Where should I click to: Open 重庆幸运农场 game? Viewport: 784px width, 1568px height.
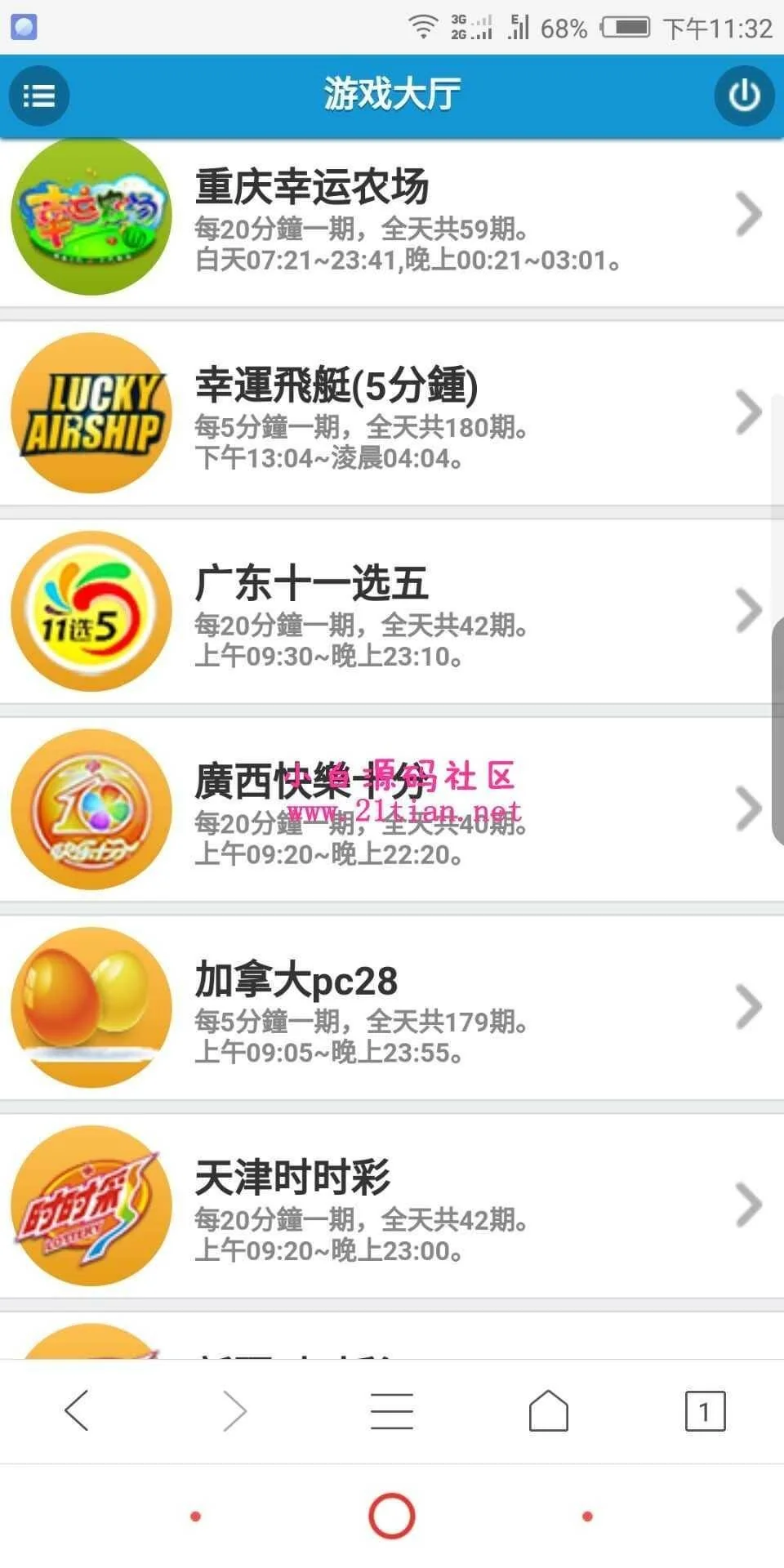click(392, 217)
